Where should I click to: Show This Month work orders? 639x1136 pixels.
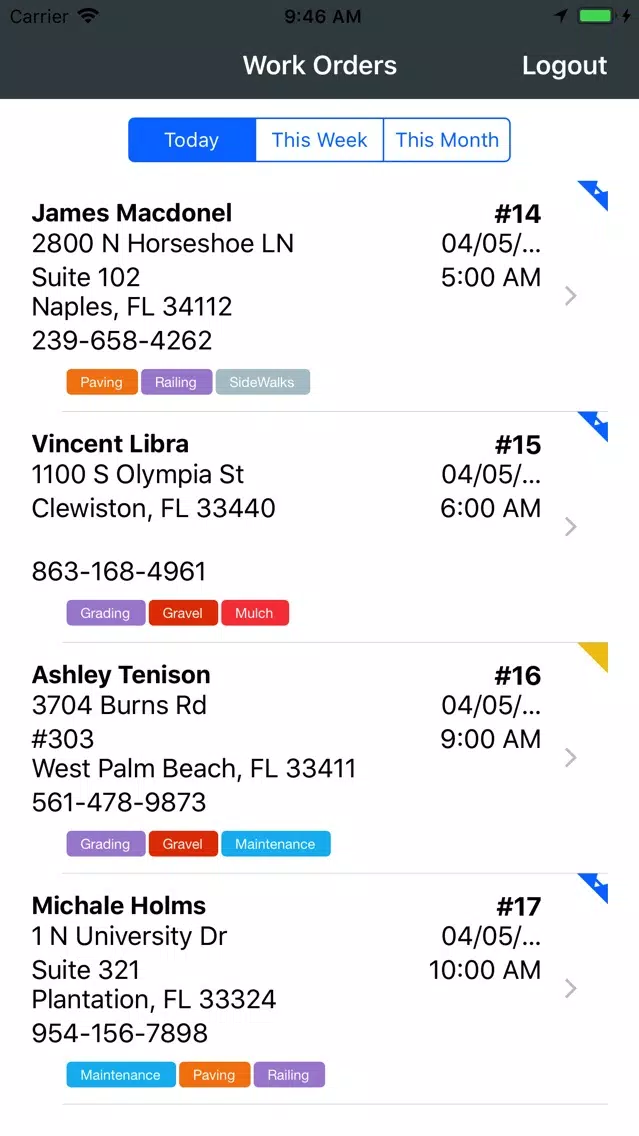coord(447,140)
